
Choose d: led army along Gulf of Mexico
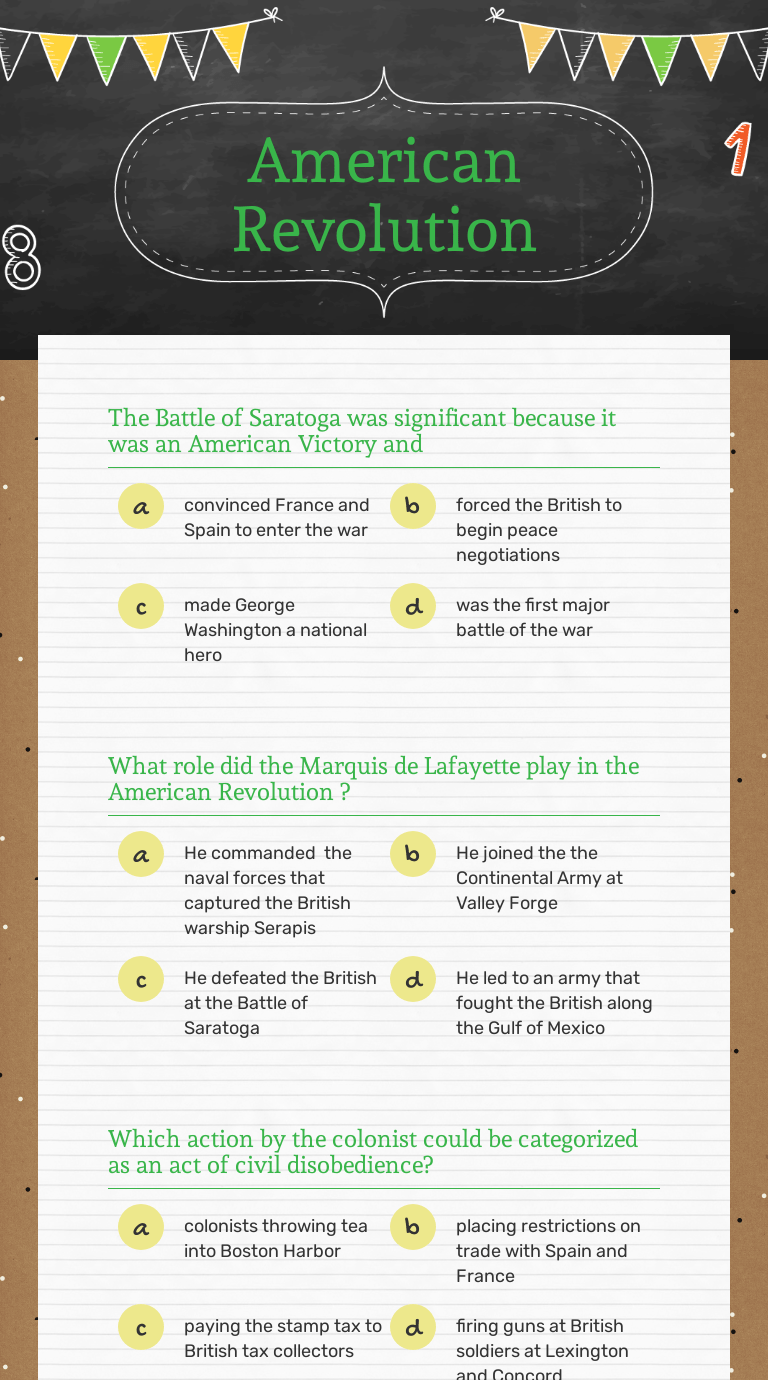coord(413,979)
